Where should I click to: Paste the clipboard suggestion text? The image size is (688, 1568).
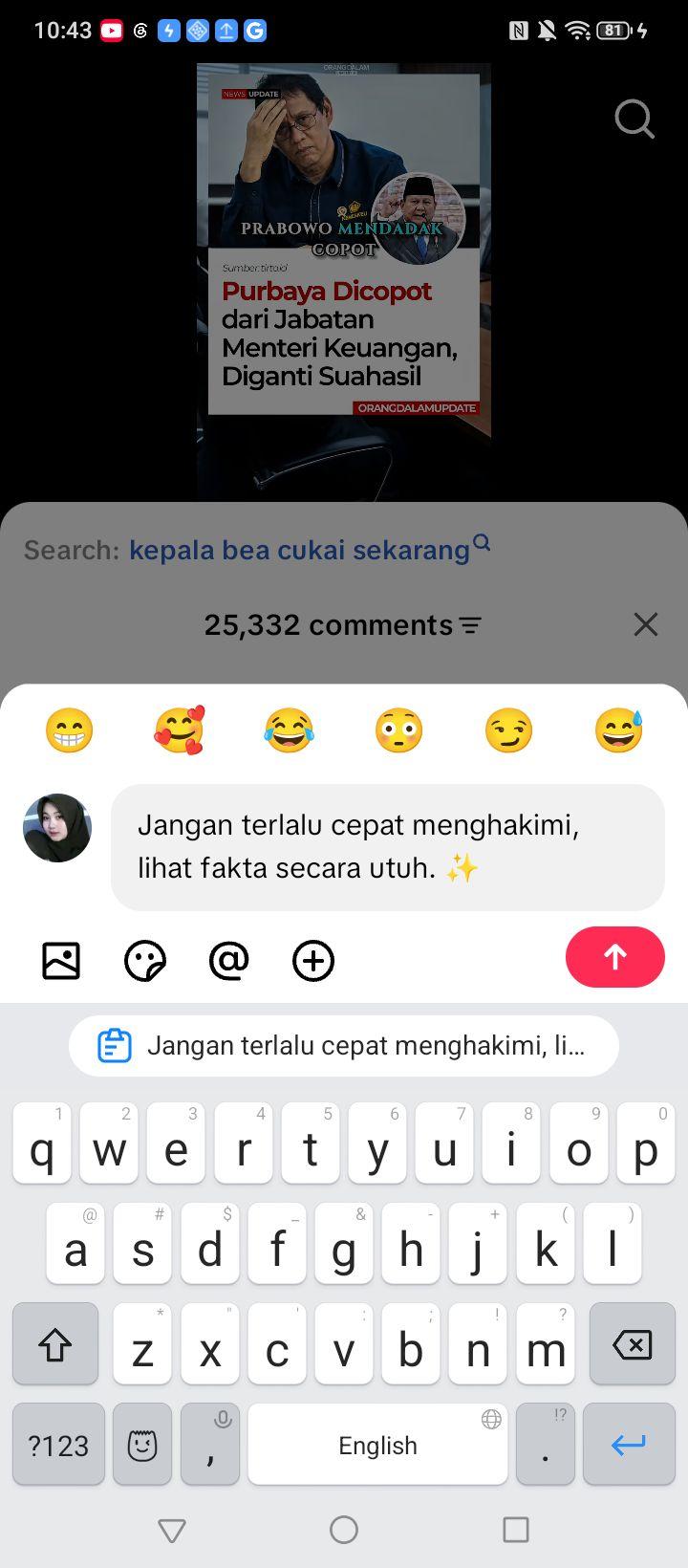pyautogui.click(x=344, y=1046)
